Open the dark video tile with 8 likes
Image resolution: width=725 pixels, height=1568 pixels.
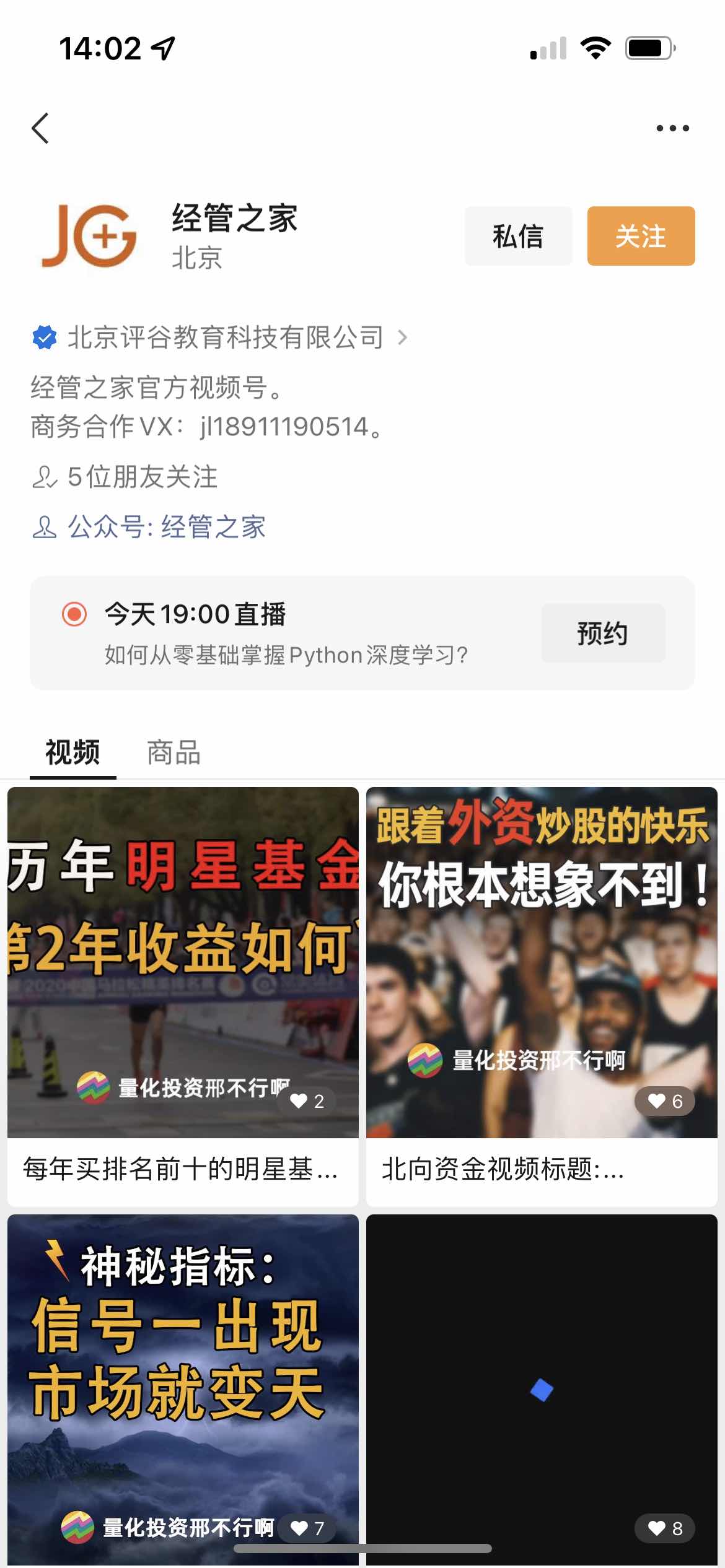[x=541, y=1387]
